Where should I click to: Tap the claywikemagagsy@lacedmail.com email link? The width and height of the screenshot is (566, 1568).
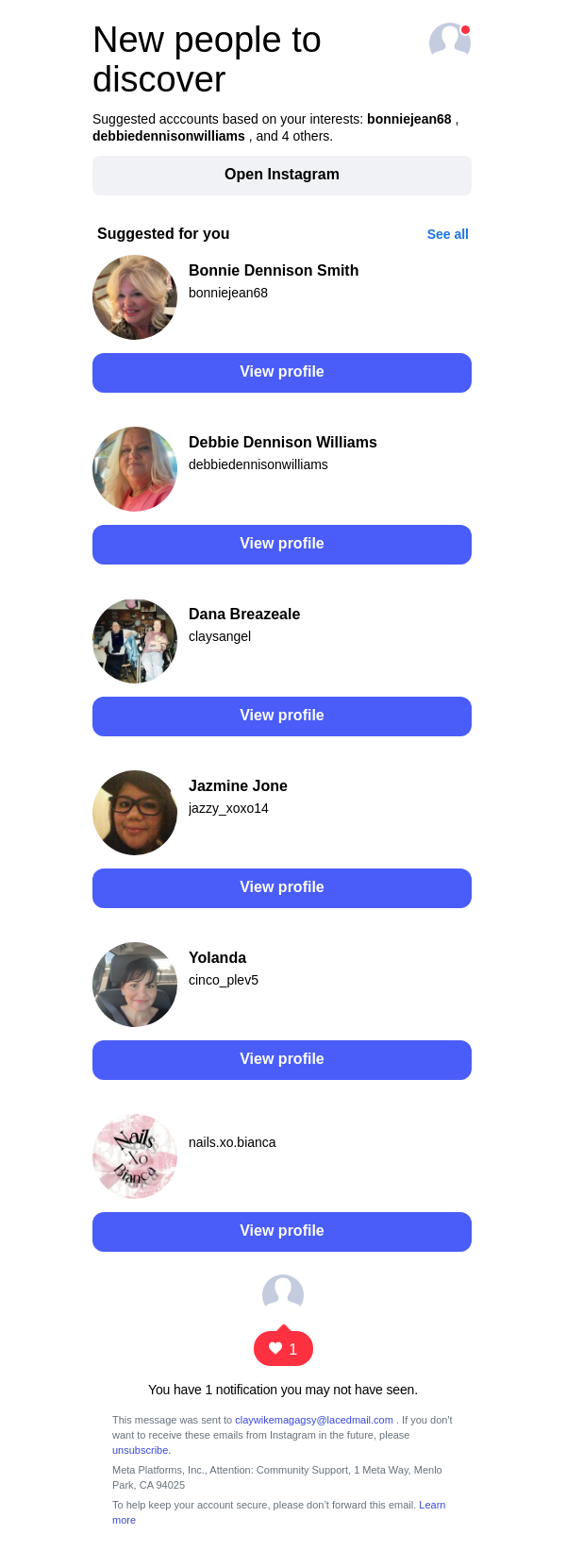(x=314, y=1420)
